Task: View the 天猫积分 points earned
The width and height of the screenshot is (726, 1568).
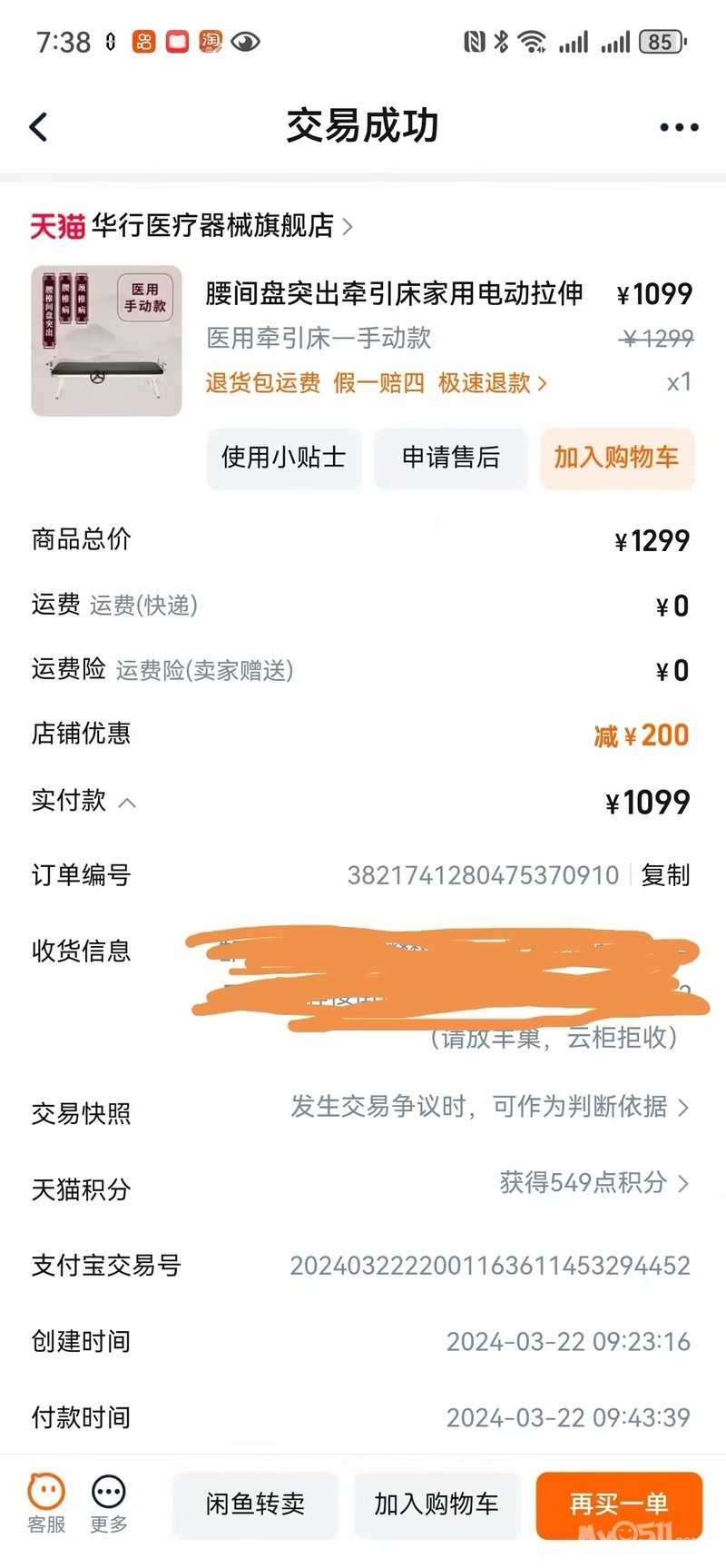Action: click(594, 1182)
